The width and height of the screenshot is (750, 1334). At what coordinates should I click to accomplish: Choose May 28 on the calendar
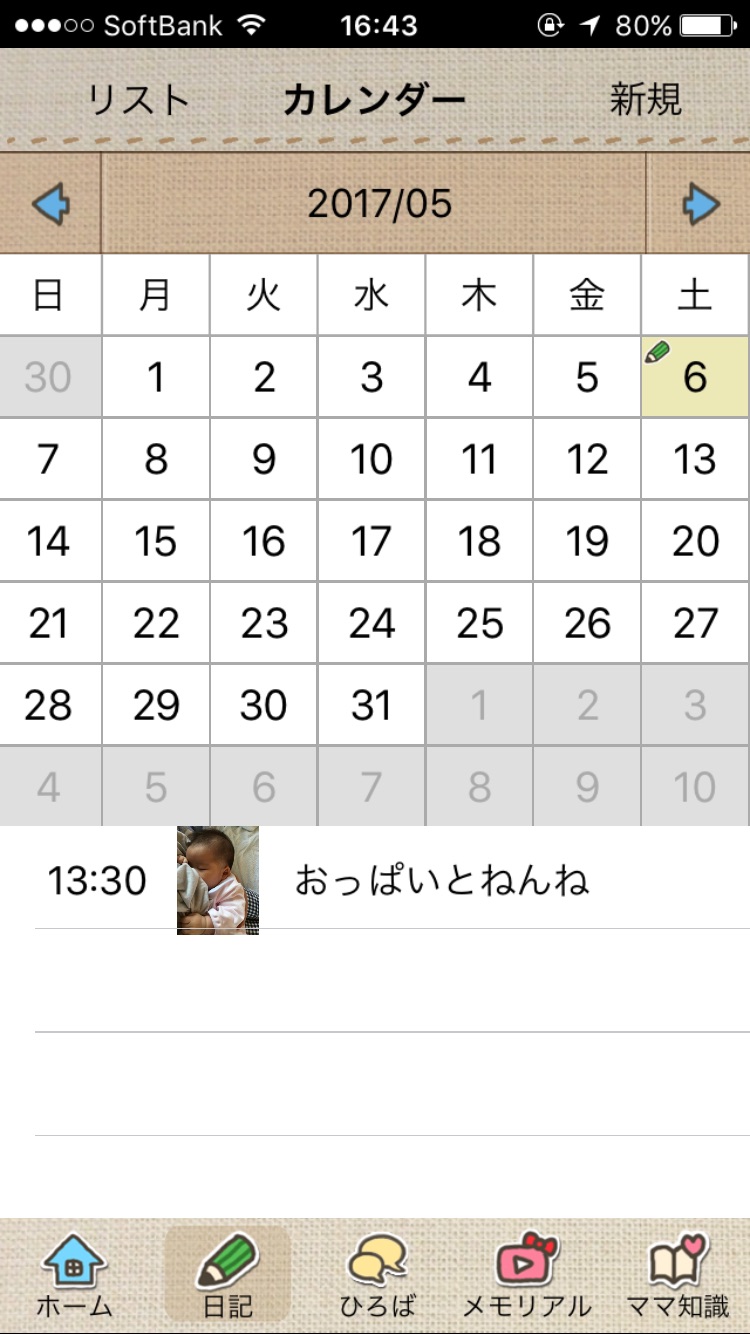(48, 705)
